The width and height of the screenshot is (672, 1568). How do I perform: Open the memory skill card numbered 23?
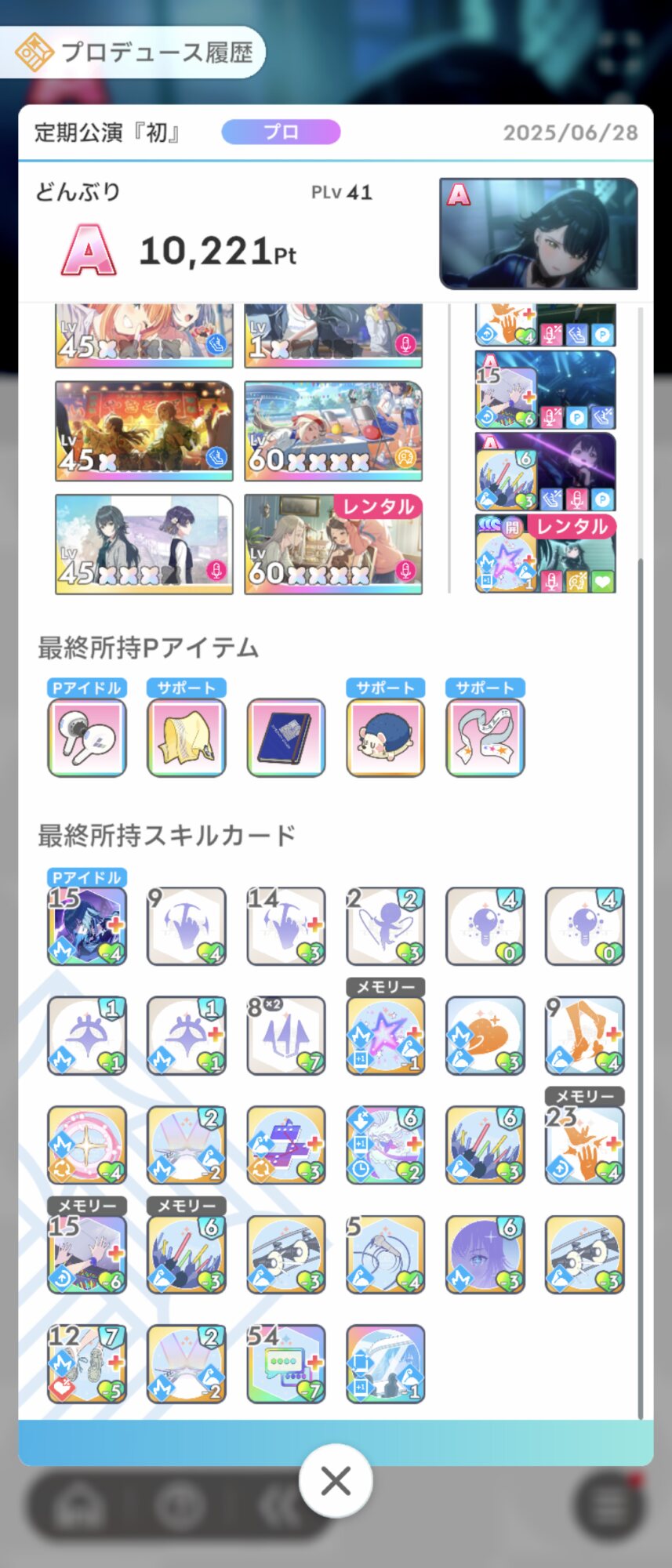pyautogui.click(x=585, y=1145)
